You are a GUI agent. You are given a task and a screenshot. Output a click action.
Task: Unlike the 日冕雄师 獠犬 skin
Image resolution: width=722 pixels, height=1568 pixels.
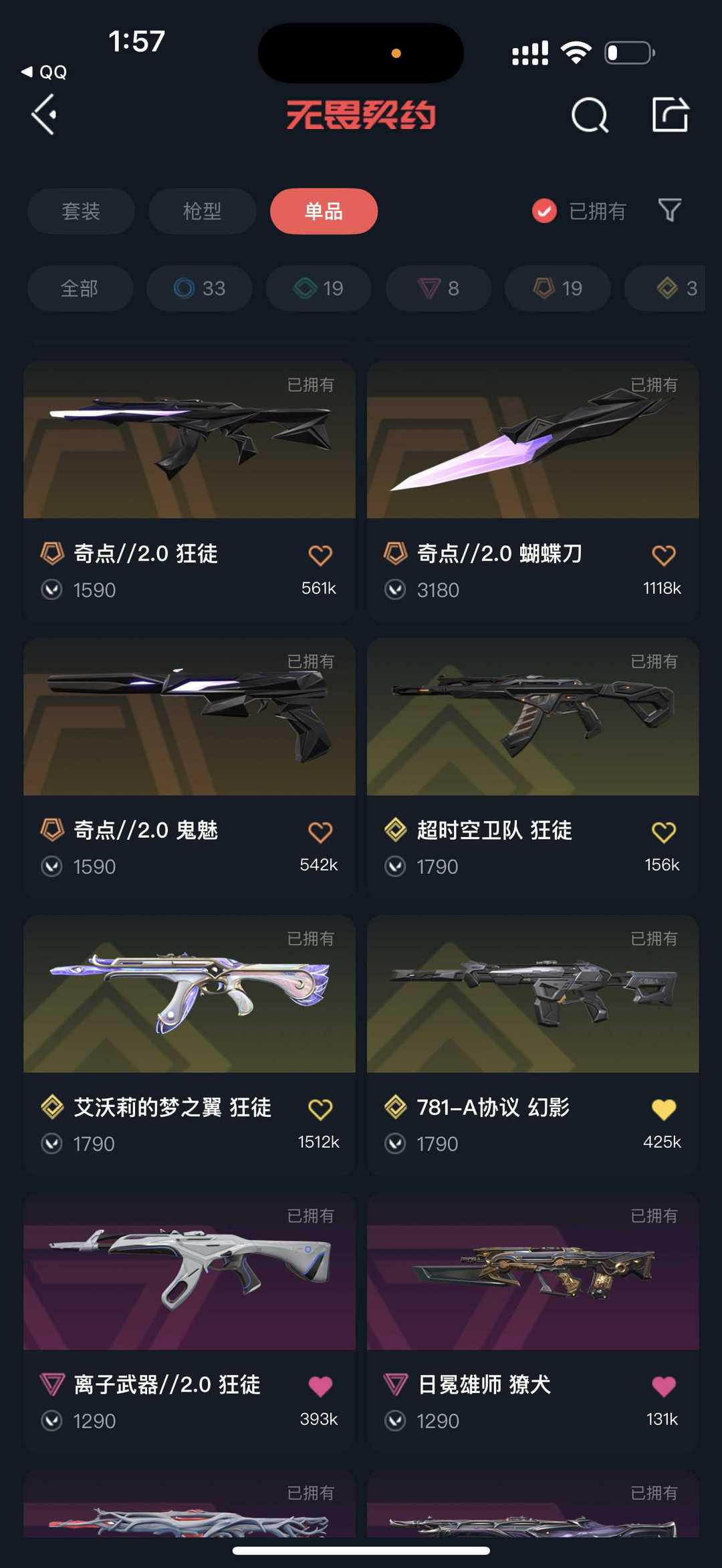point(663,1386)
